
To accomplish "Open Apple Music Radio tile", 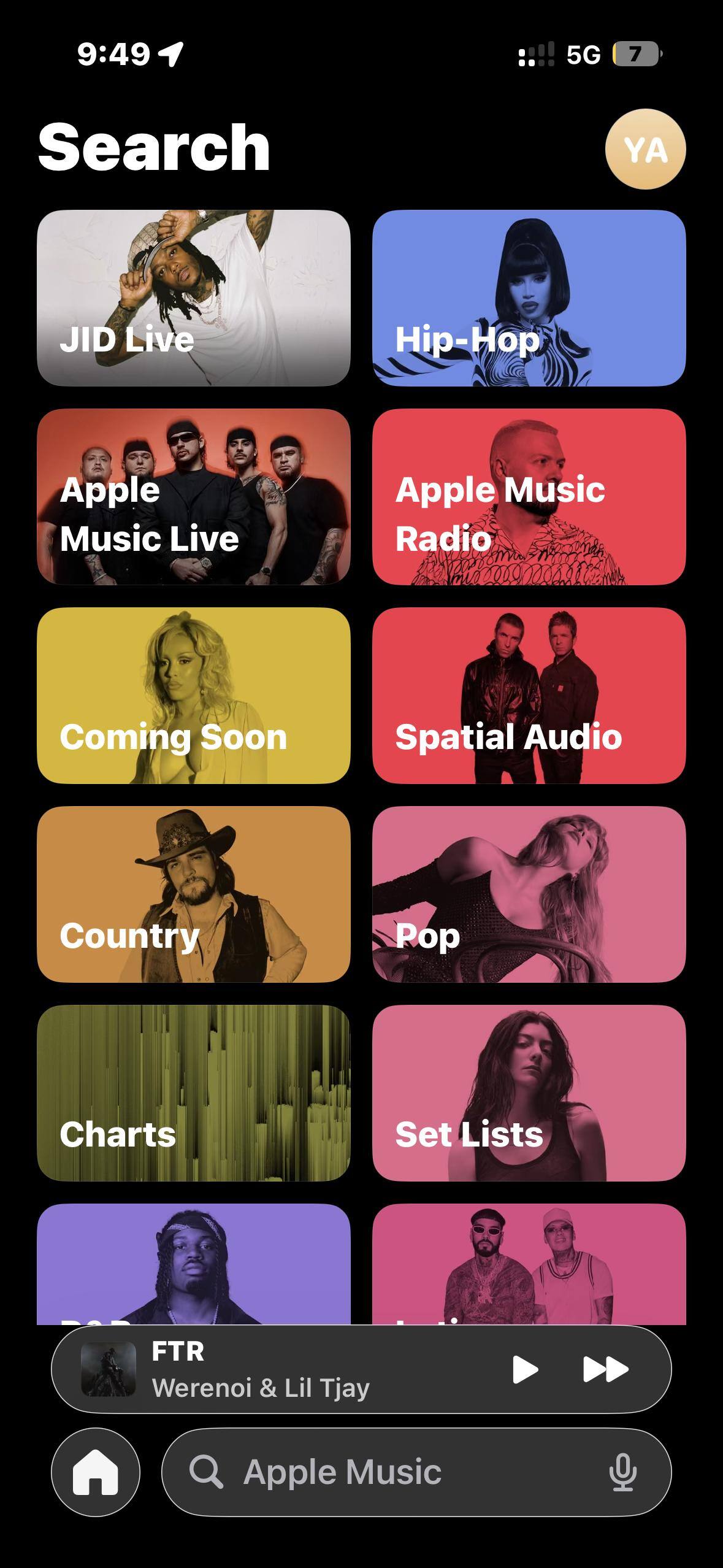I will point(529,497).
